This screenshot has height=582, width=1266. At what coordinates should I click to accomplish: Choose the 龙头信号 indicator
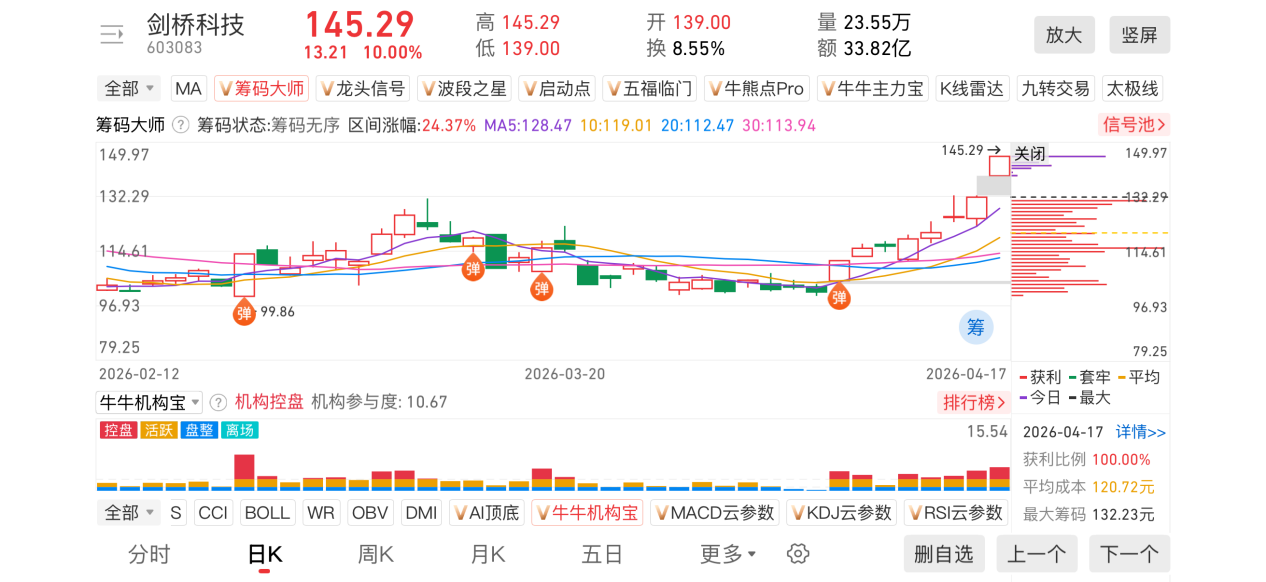click(362, 89)
